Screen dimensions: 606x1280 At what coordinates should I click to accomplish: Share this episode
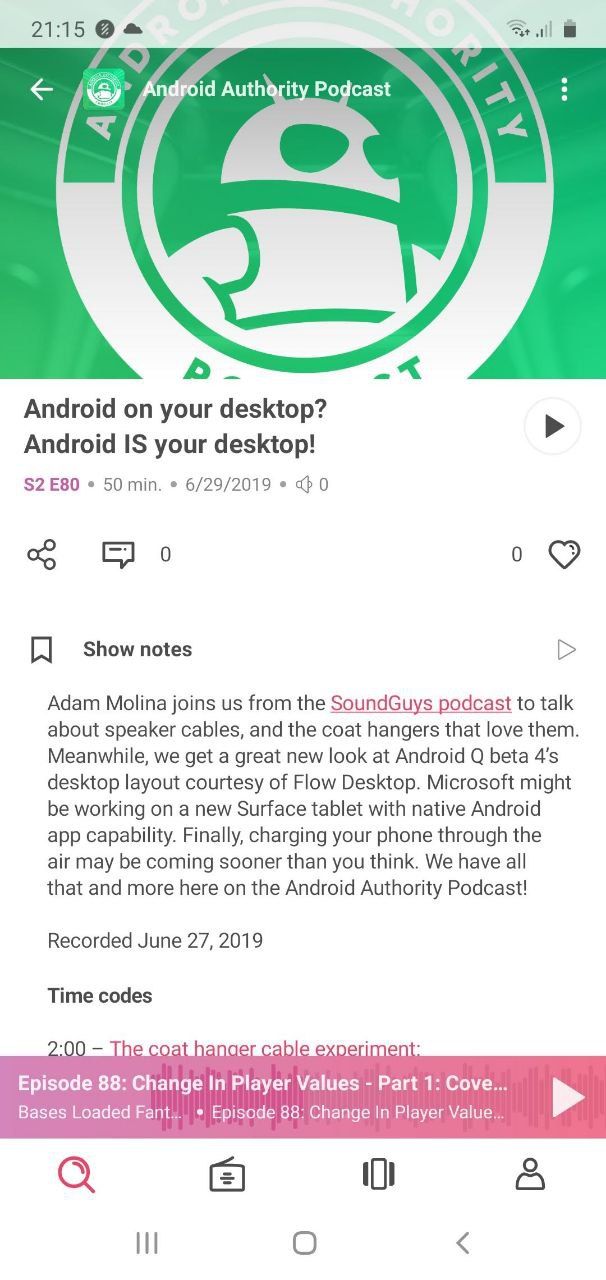point(42,554)
